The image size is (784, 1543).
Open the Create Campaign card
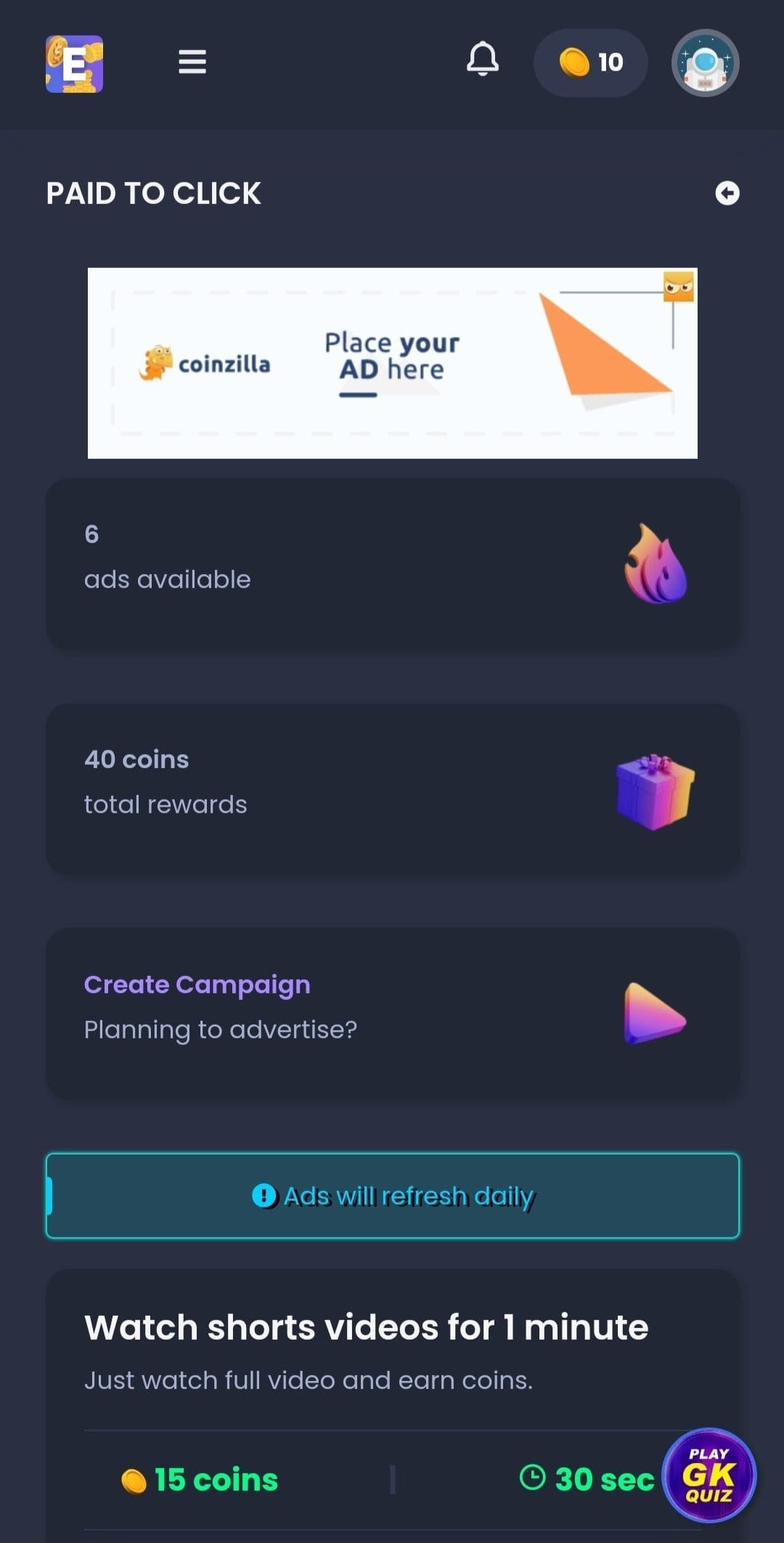coord(392,1012)
